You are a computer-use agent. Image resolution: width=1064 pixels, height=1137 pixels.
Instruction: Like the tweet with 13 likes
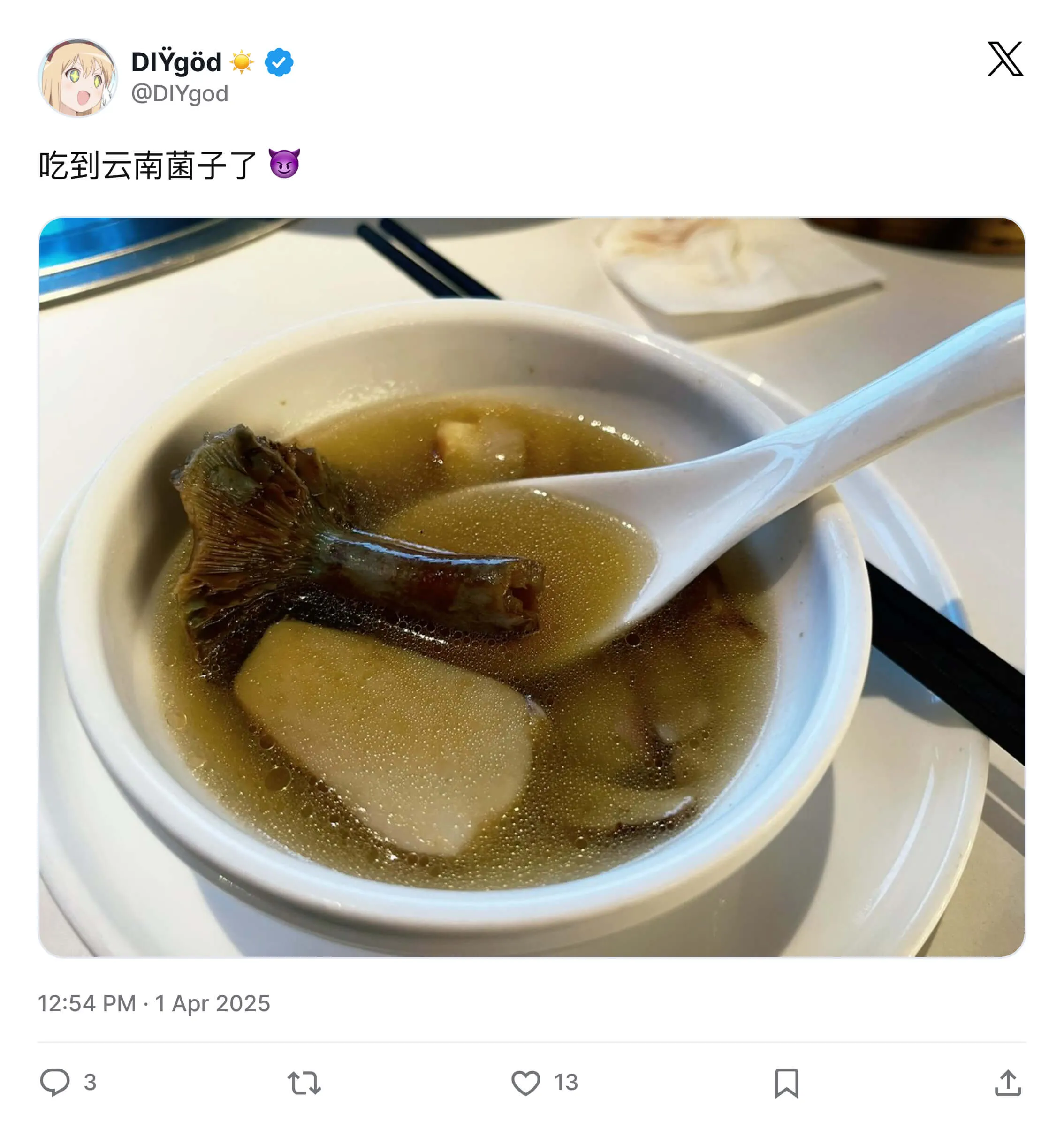pyautogui.click(x=526, y=1082)
